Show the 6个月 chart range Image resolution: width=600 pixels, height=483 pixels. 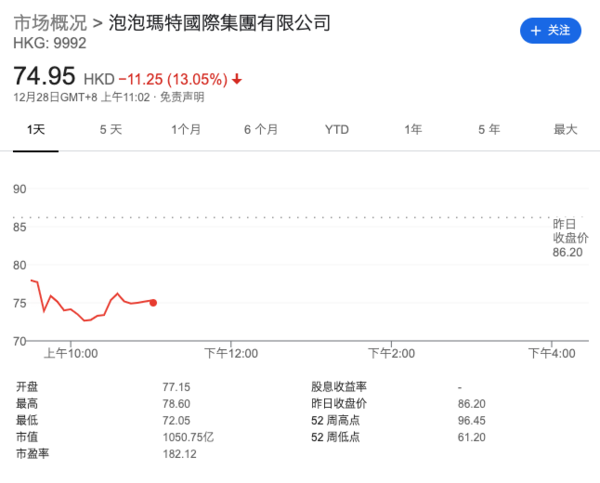click(x=260, y=129)
